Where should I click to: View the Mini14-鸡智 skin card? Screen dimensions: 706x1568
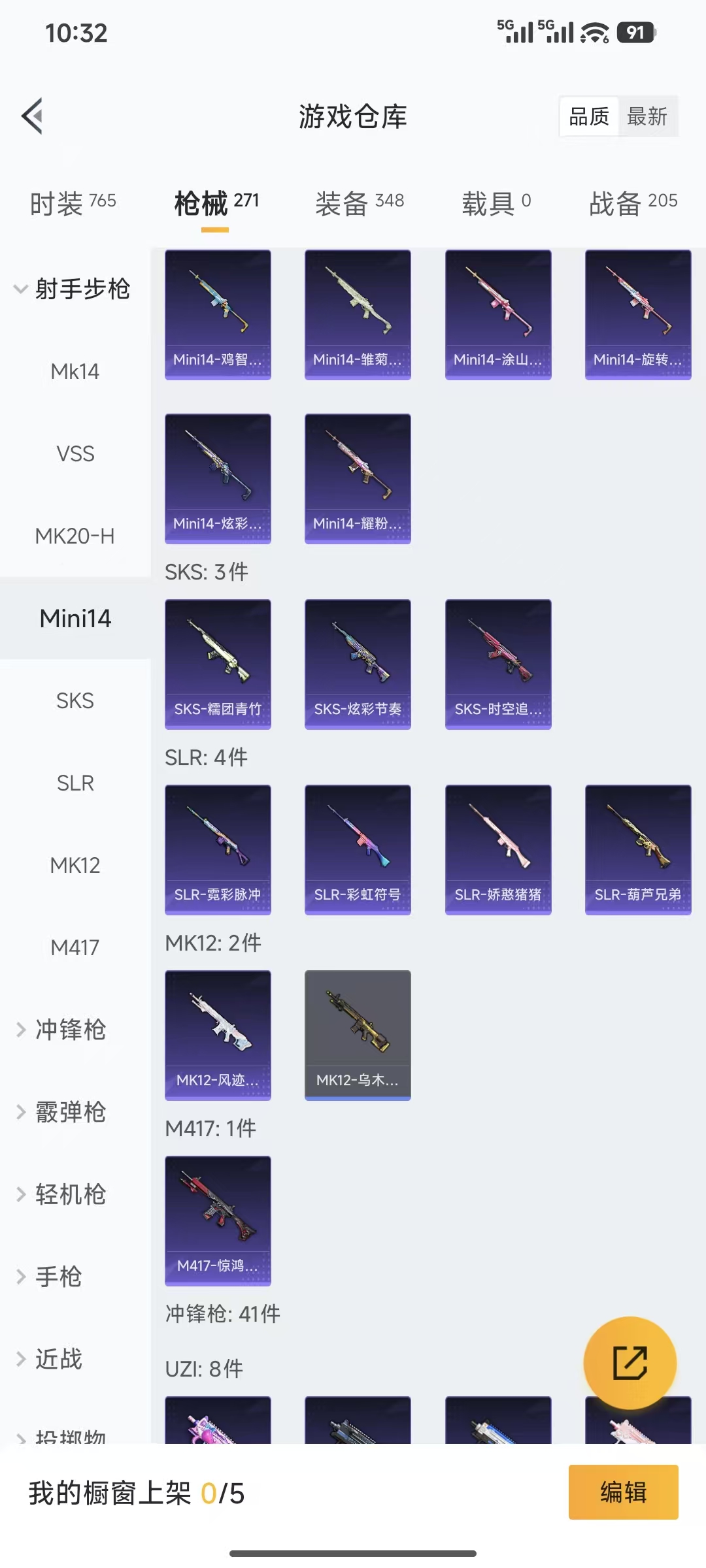pyautogui.click(x=218, y=314)
